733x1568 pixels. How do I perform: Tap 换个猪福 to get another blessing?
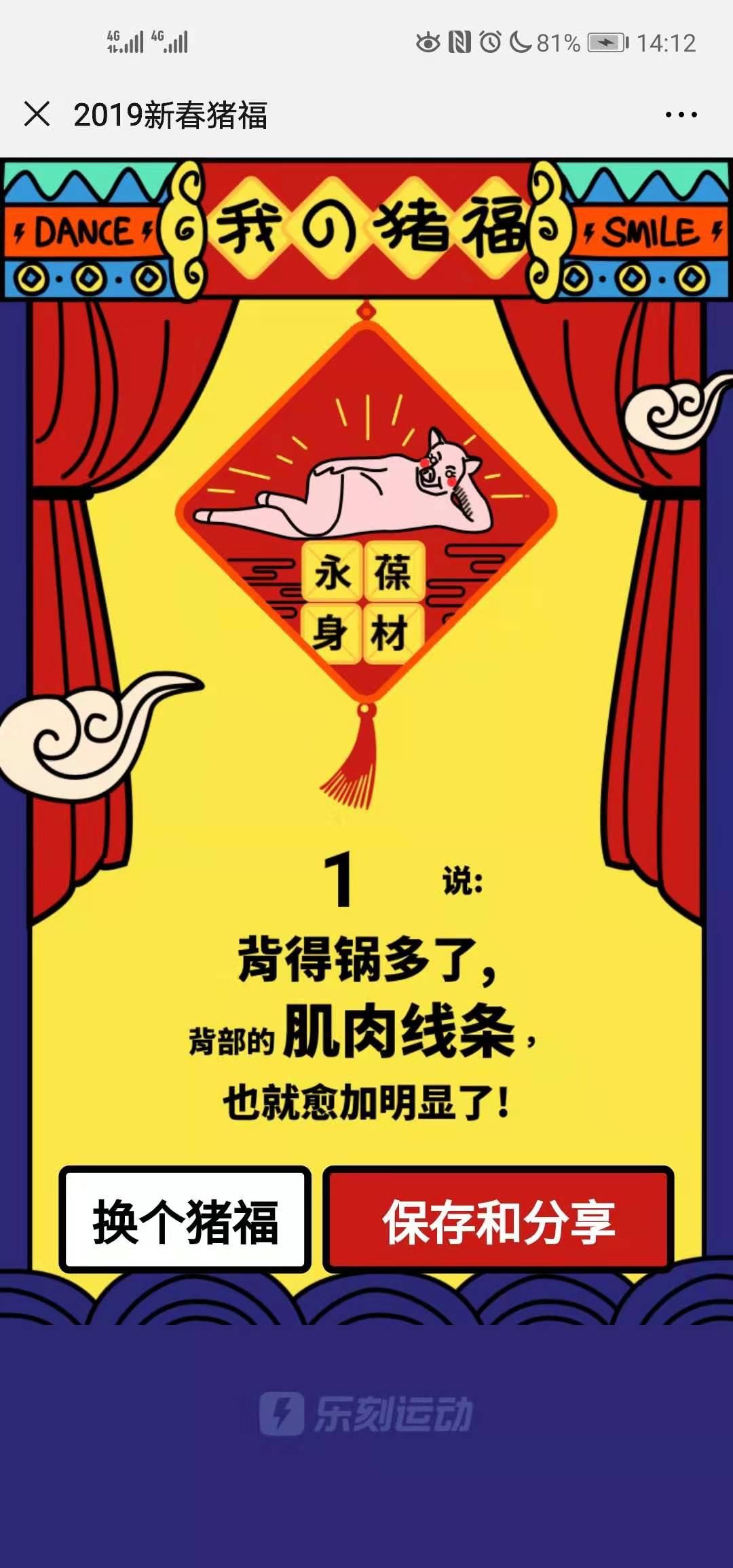point(185,1219)
